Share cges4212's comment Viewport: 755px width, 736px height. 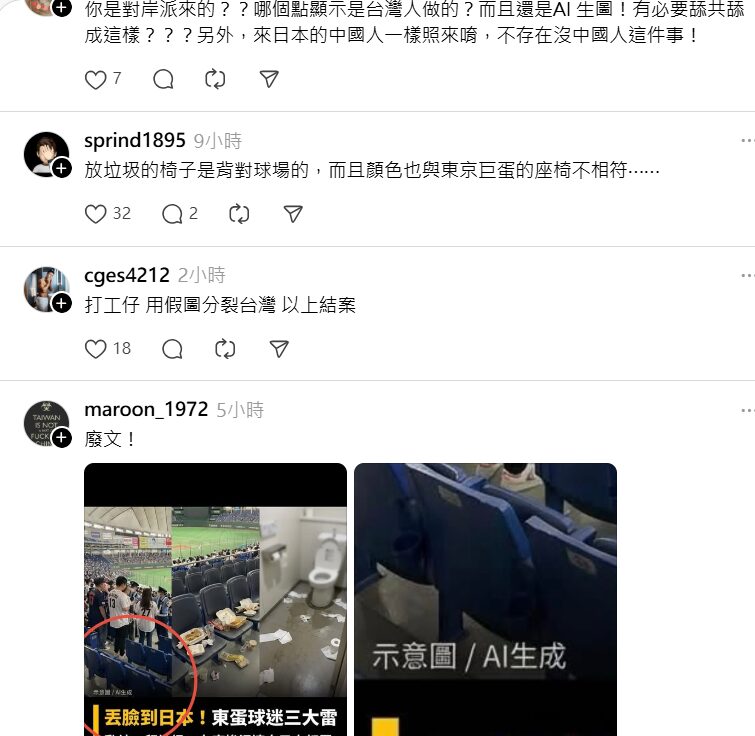tap(280, 349)
